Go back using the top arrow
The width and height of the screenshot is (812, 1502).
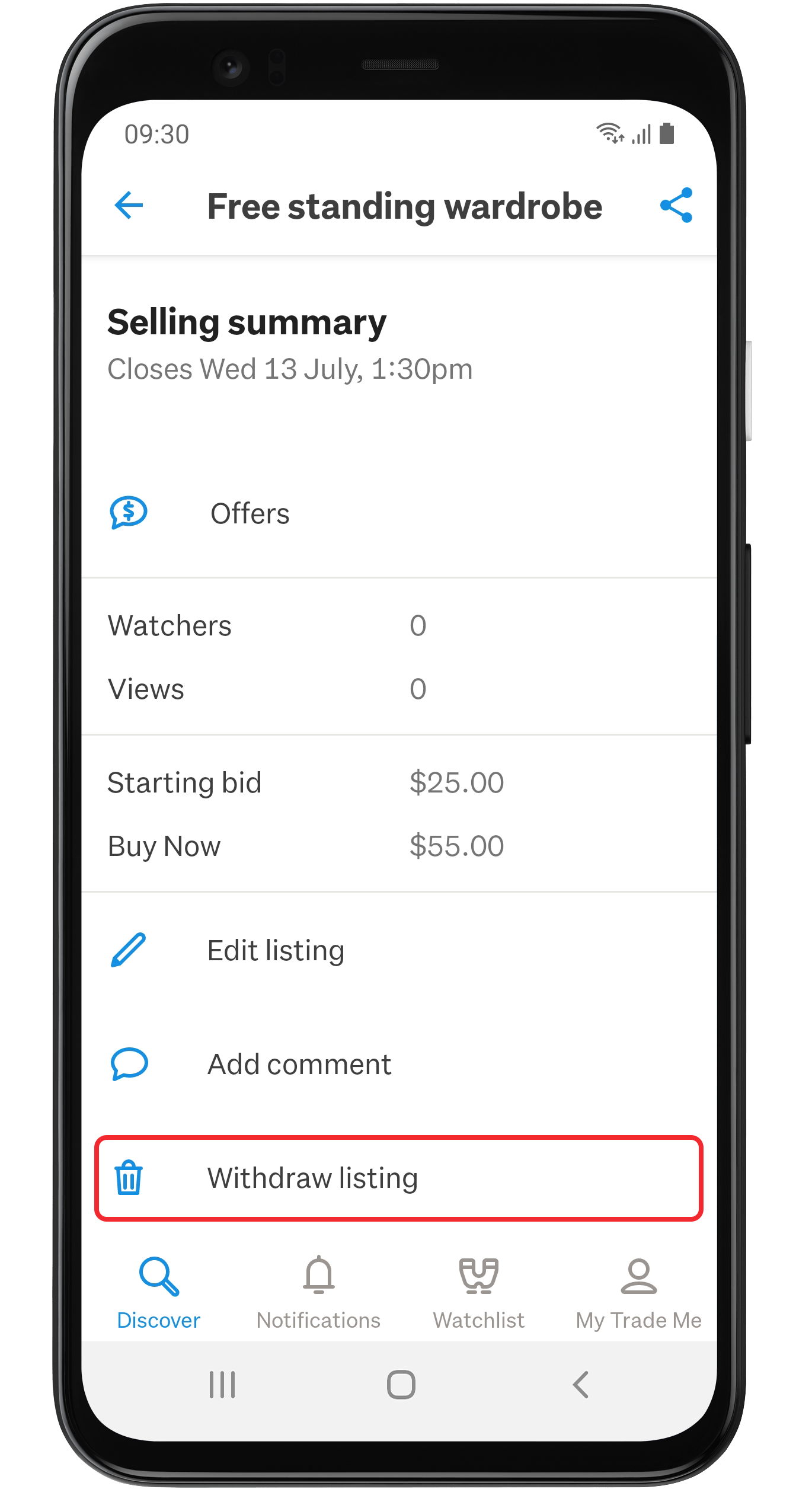point(129,206)
